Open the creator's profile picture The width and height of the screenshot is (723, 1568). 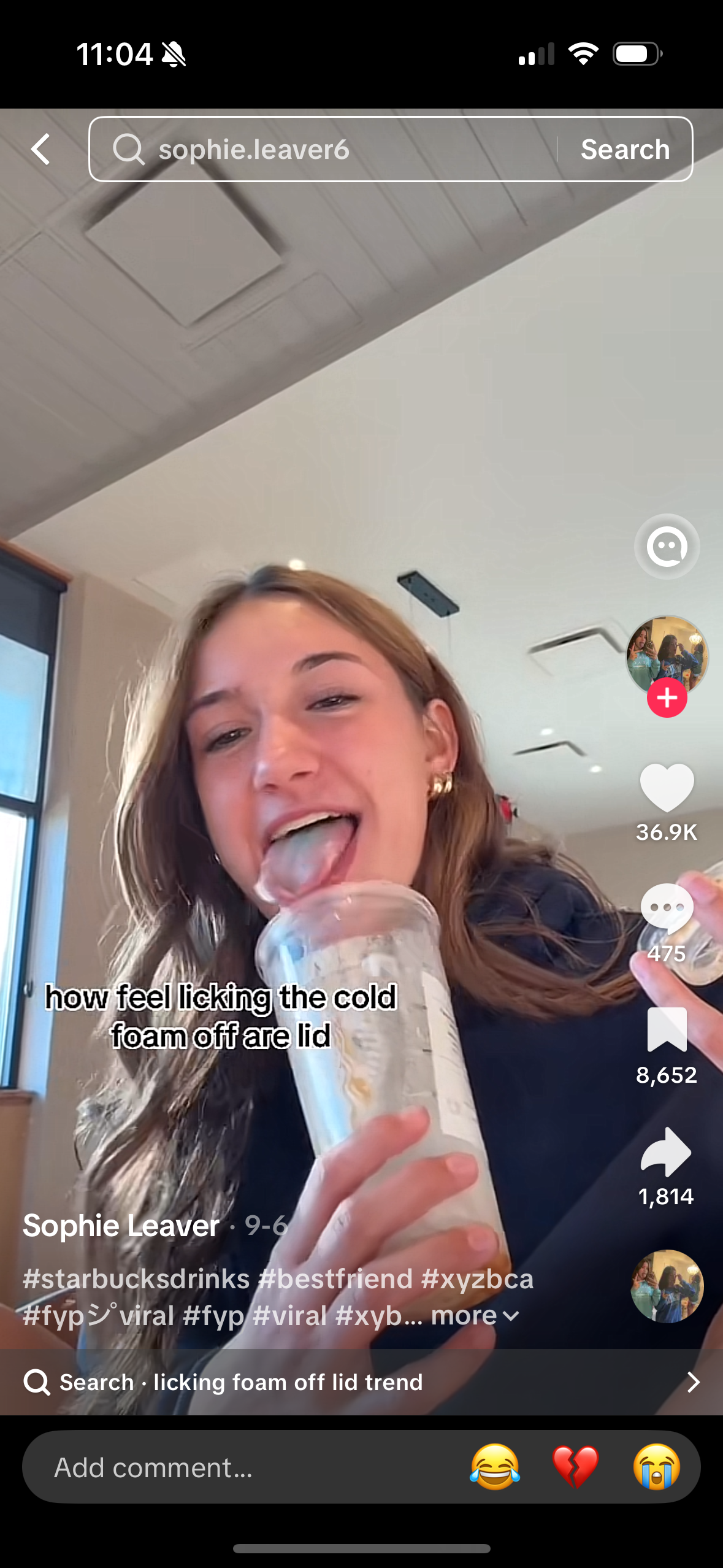[667, 655]
